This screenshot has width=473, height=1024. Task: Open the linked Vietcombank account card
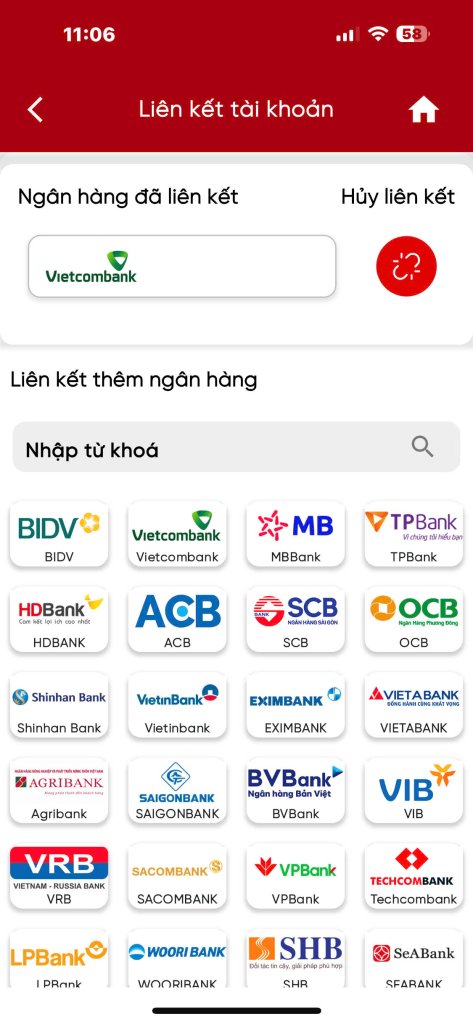(x=182, y=266)
